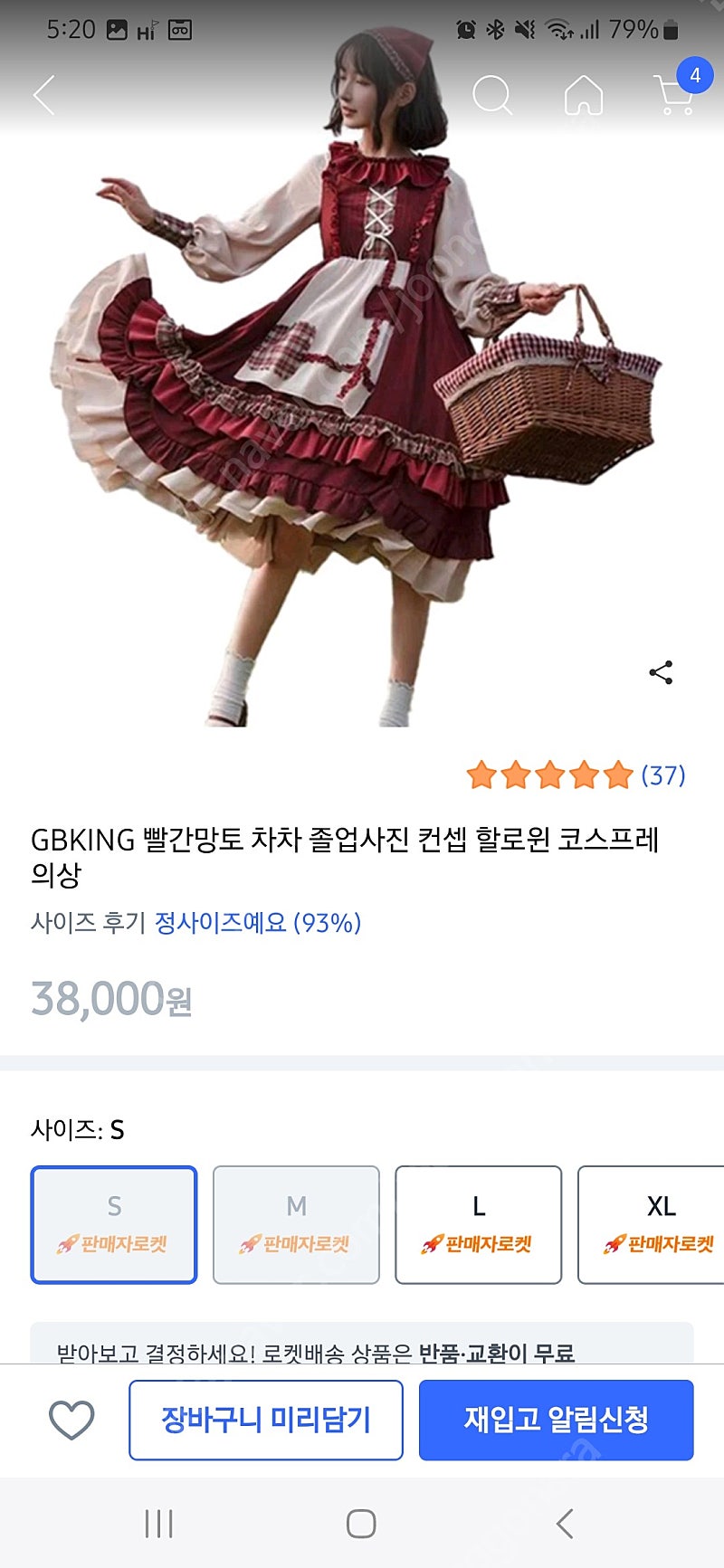Pick size XL

(x=651, y=1225)
